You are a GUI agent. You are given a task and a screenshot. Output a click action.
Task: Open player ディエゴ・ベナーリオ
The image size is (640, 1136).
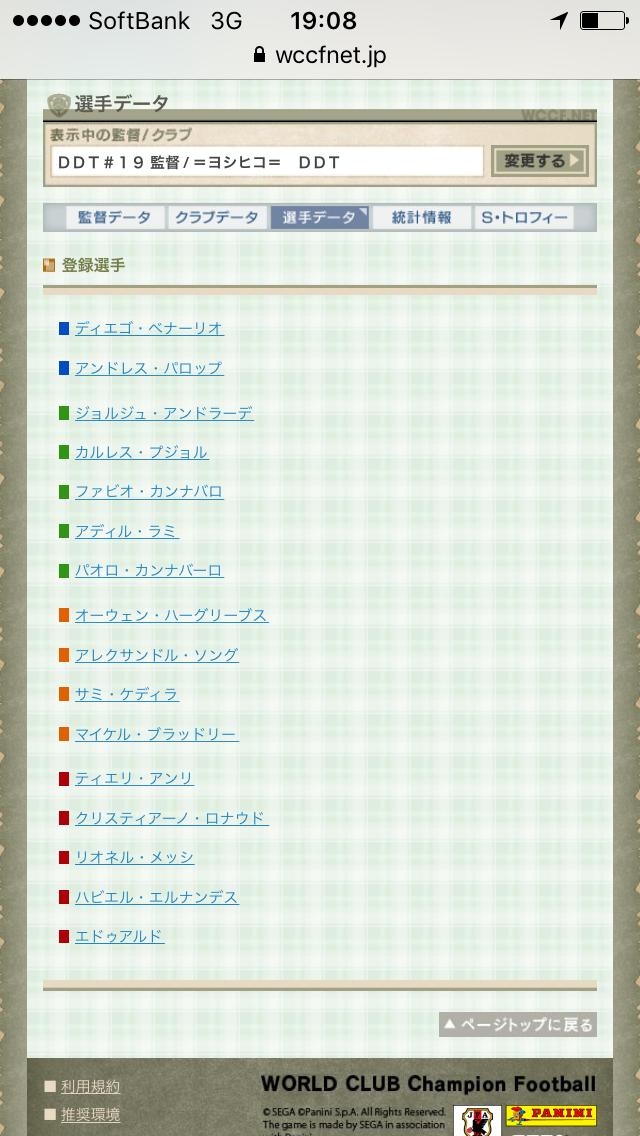click(x=149, y=328)
